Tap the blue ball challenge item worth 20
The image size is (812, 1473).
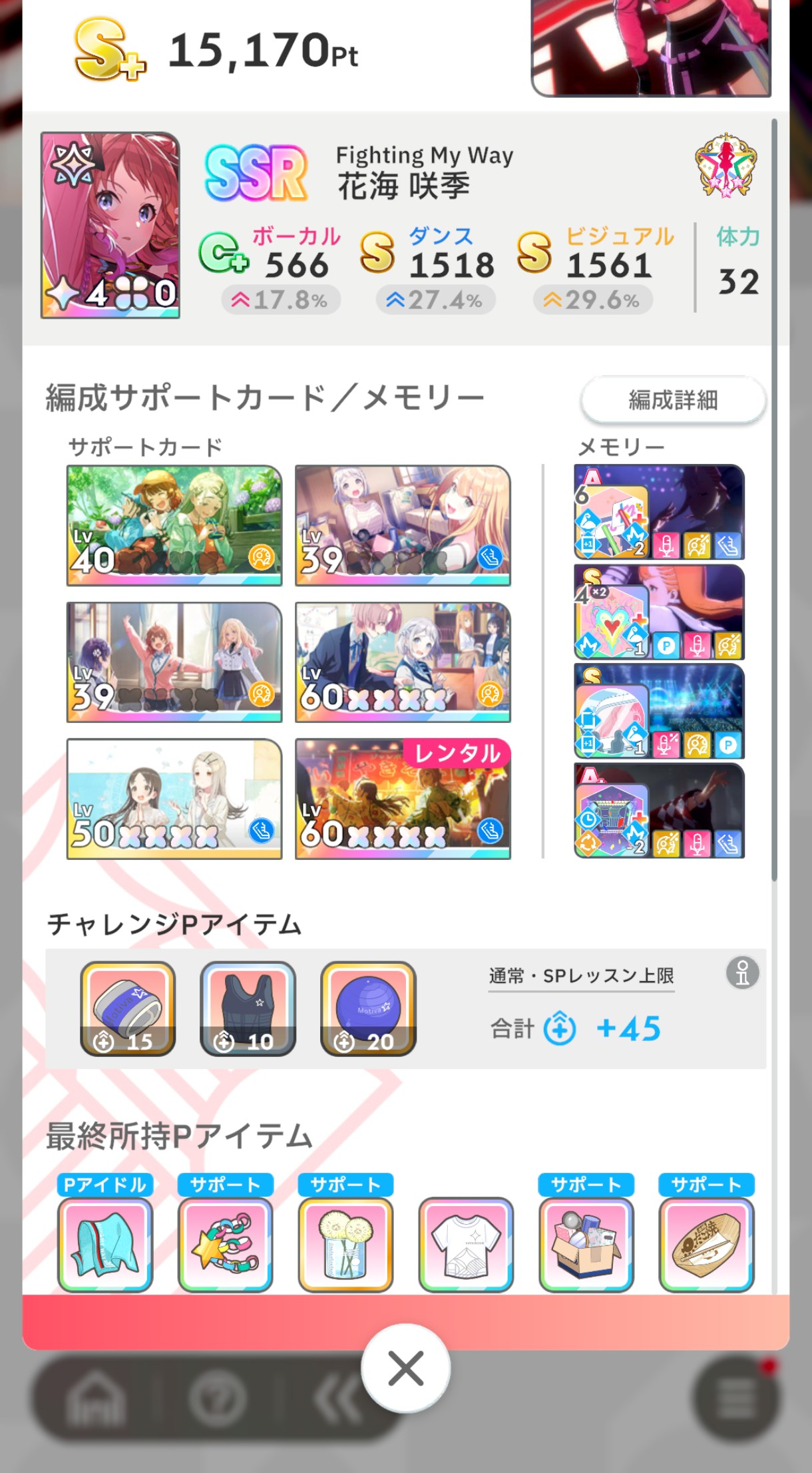368,1008
